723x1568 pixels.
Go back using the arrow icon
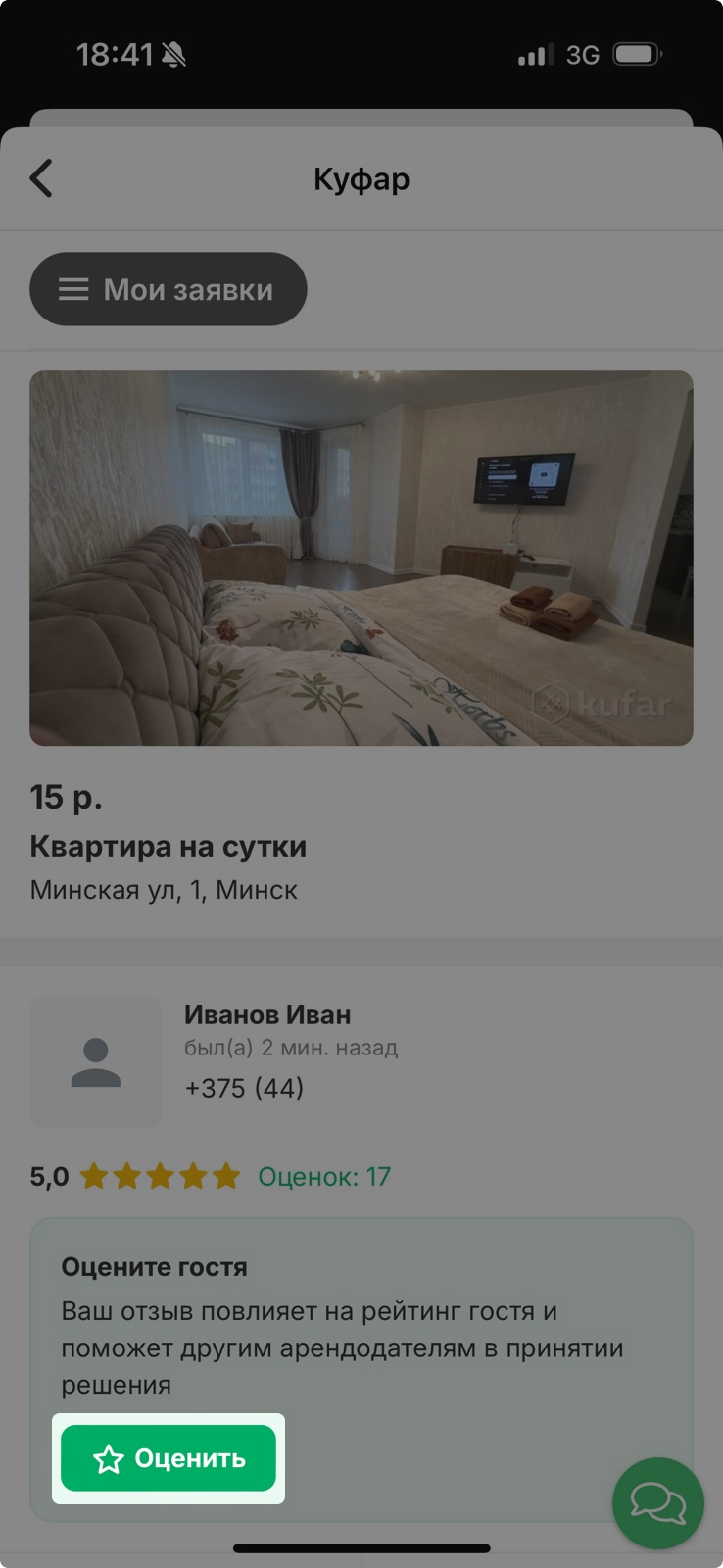coord(41,178)
